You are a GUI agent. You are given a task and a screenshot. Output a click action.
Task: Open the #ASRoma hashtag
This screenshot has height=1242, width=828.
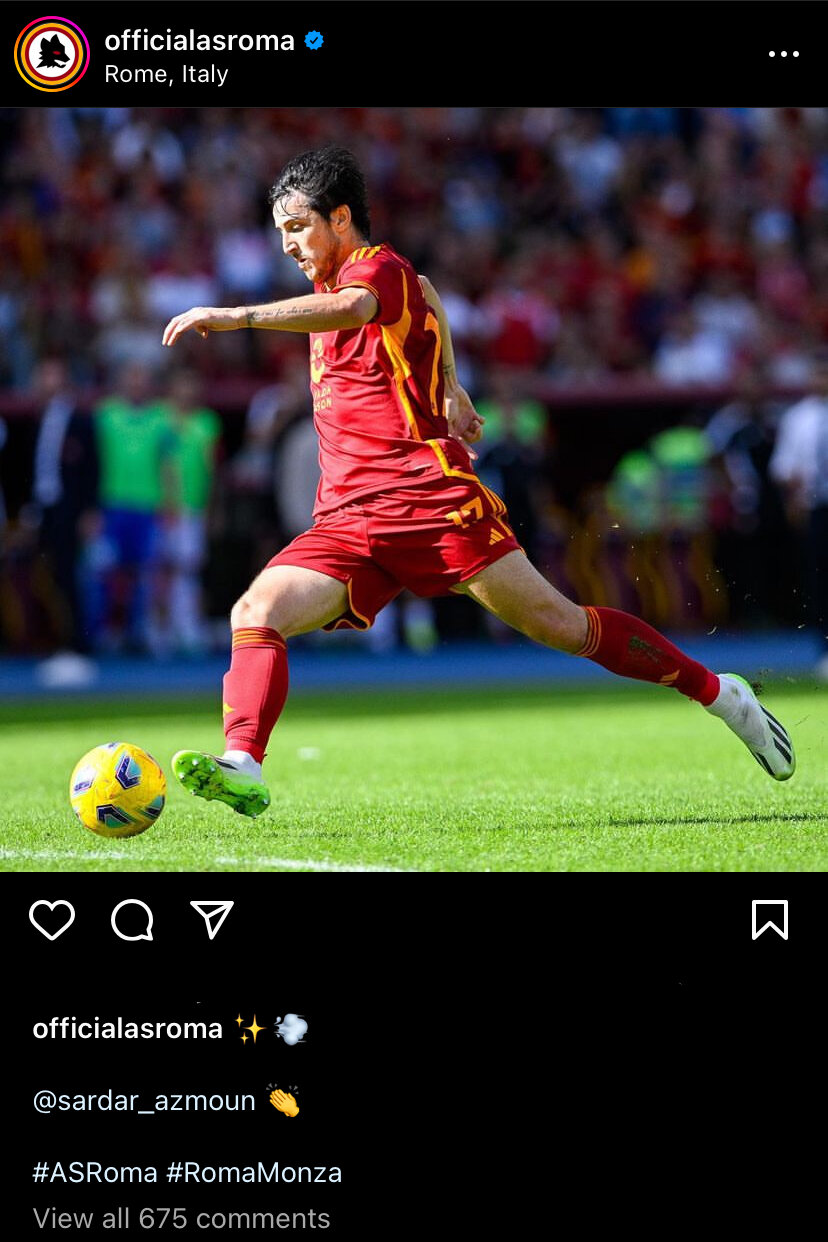point(94,1172)
